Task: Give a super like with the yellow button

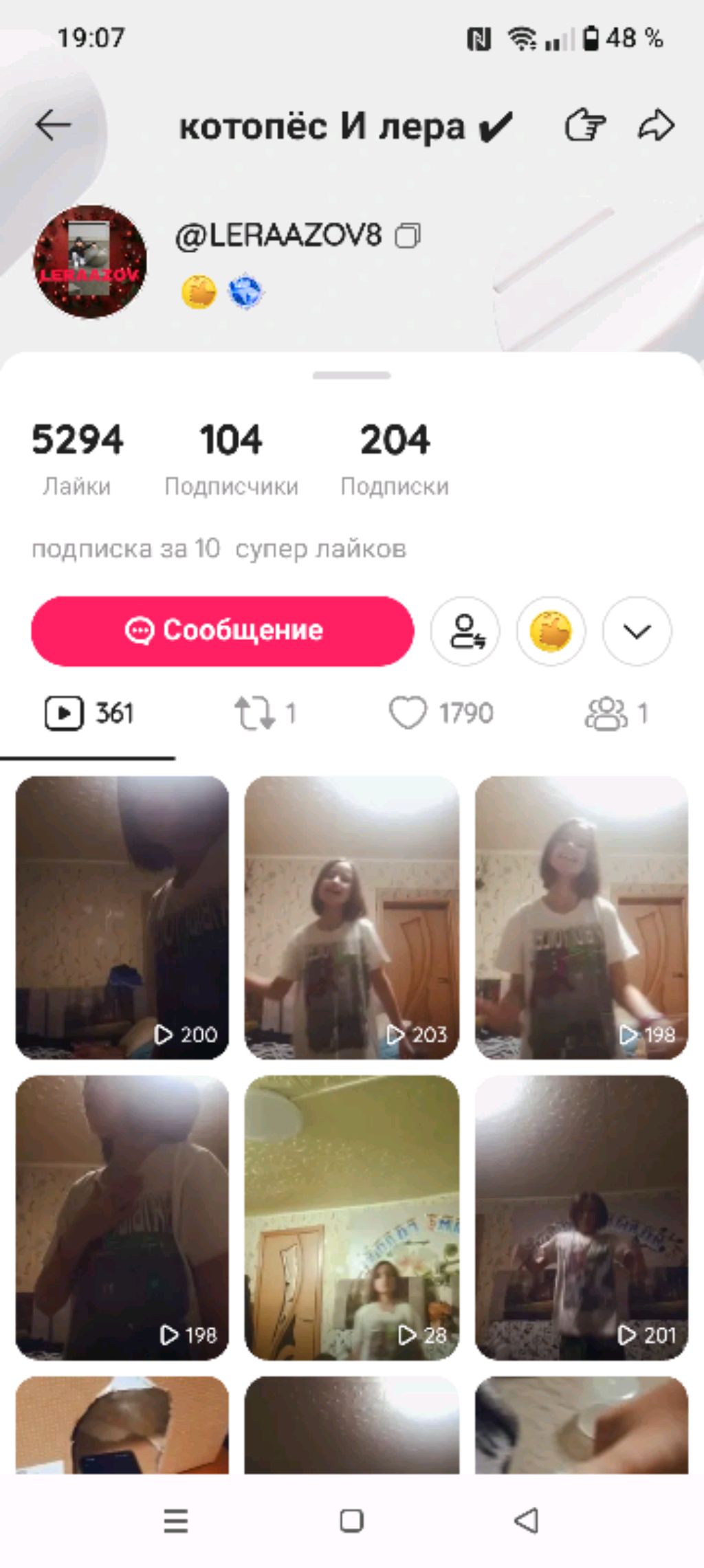Action: (551, 631)
